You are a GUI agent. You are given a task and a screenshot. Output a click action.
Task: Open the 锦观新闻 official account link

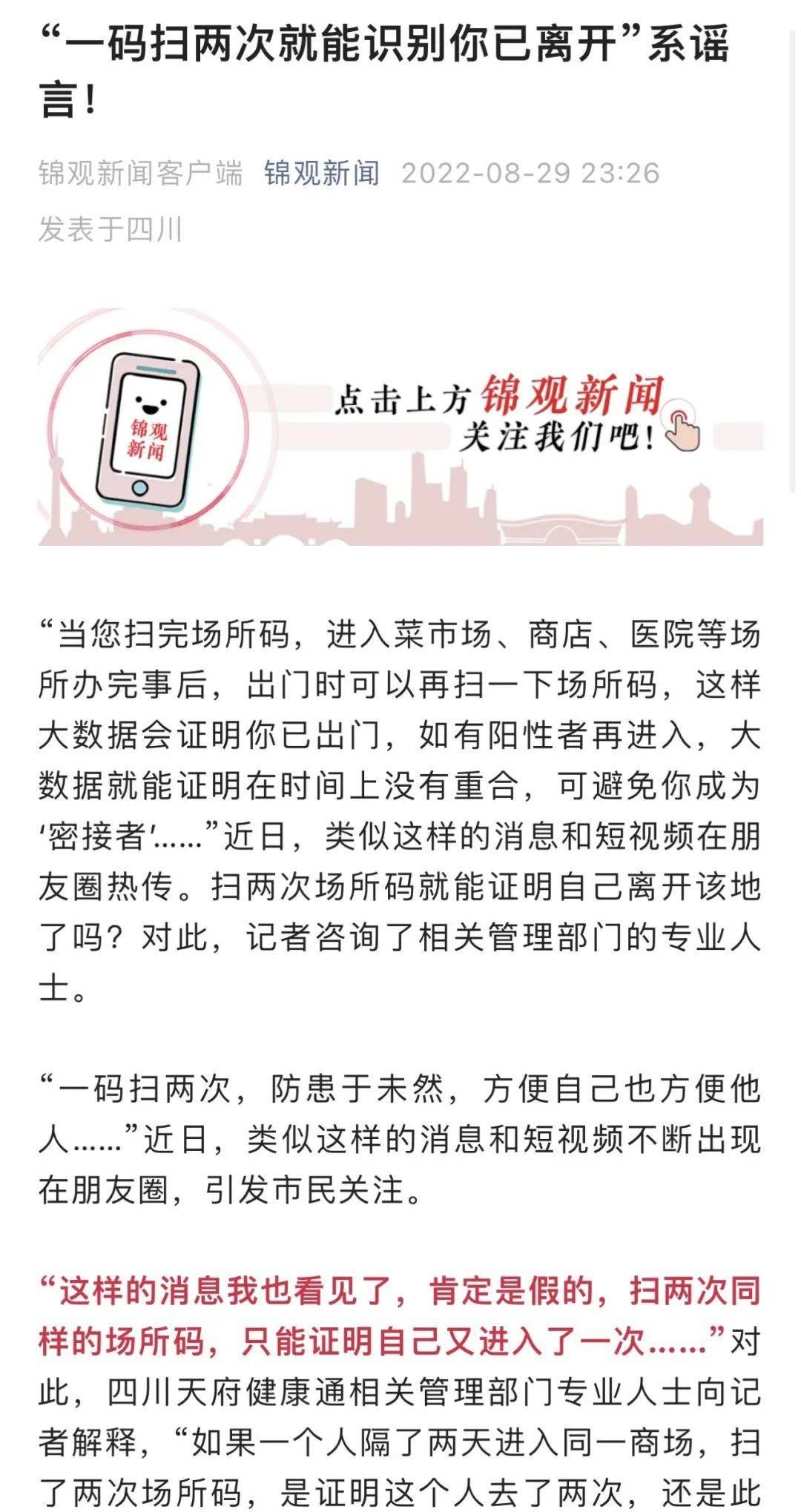(321, 174)
